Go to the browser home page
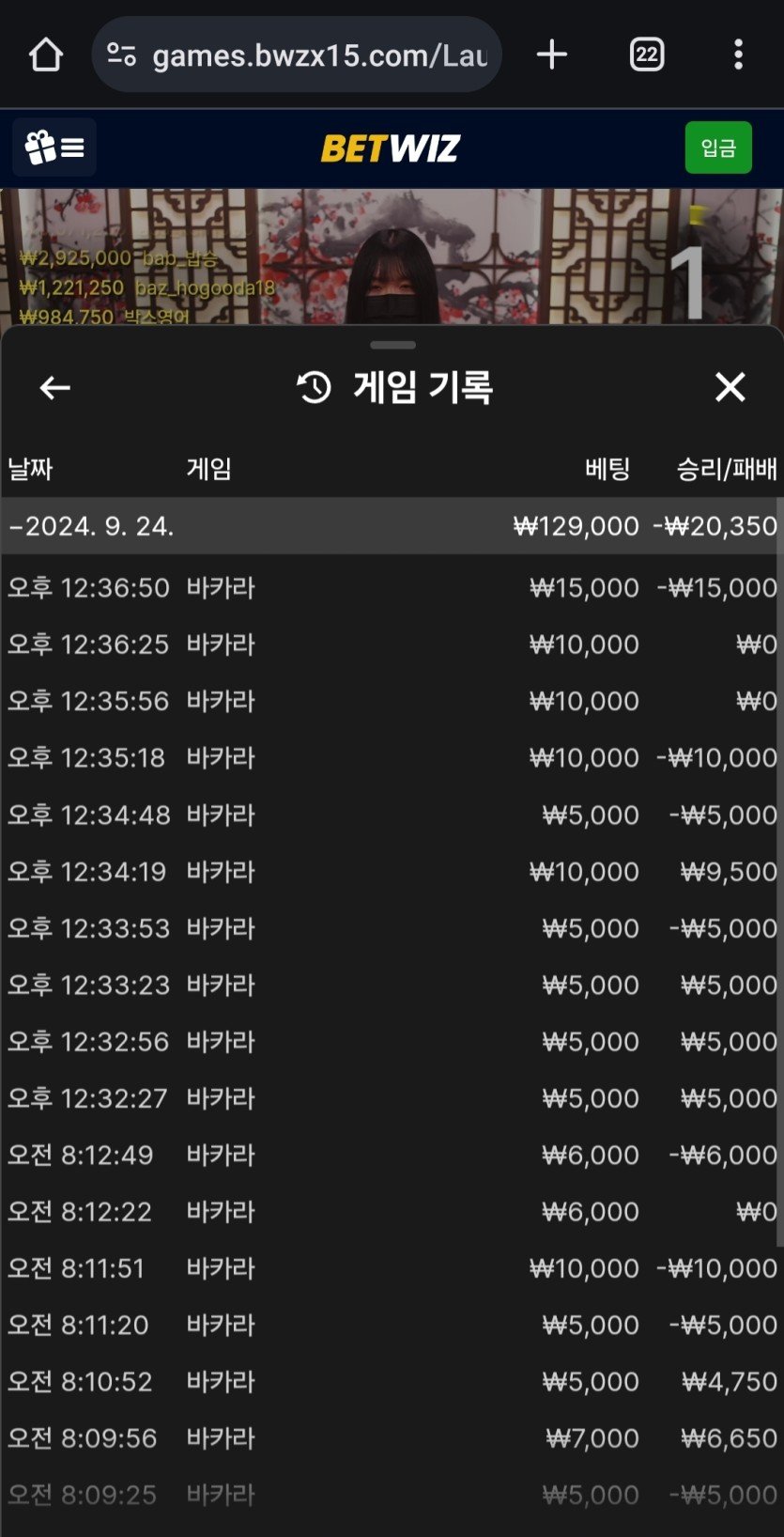The height and width of the screenshot is (1537, 784). tap(45, 55)
